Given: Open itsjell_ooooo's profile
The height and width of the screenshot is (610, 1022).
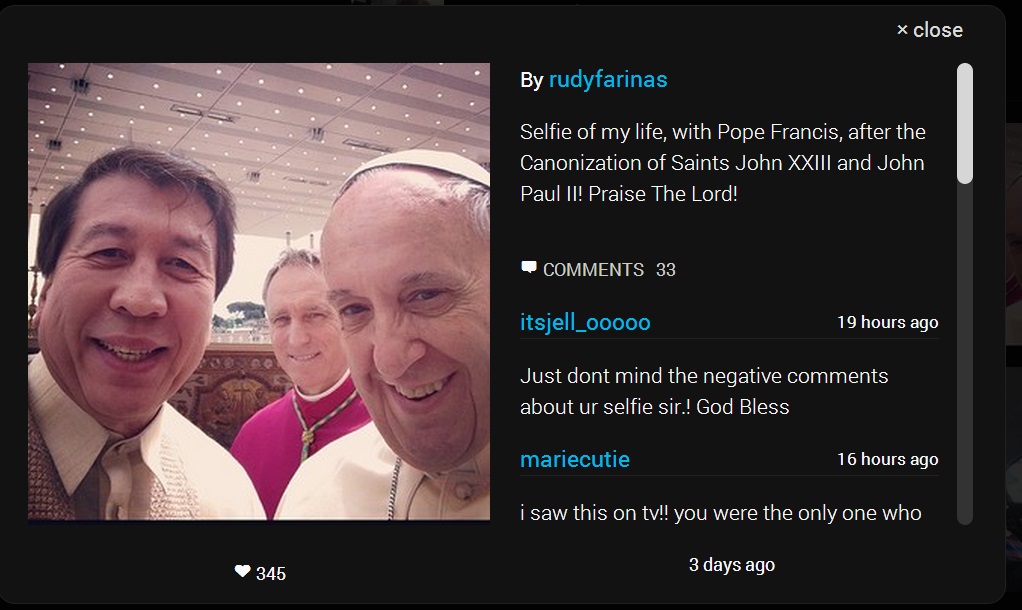Looking at the screenshot, I should tap(585, 322).
